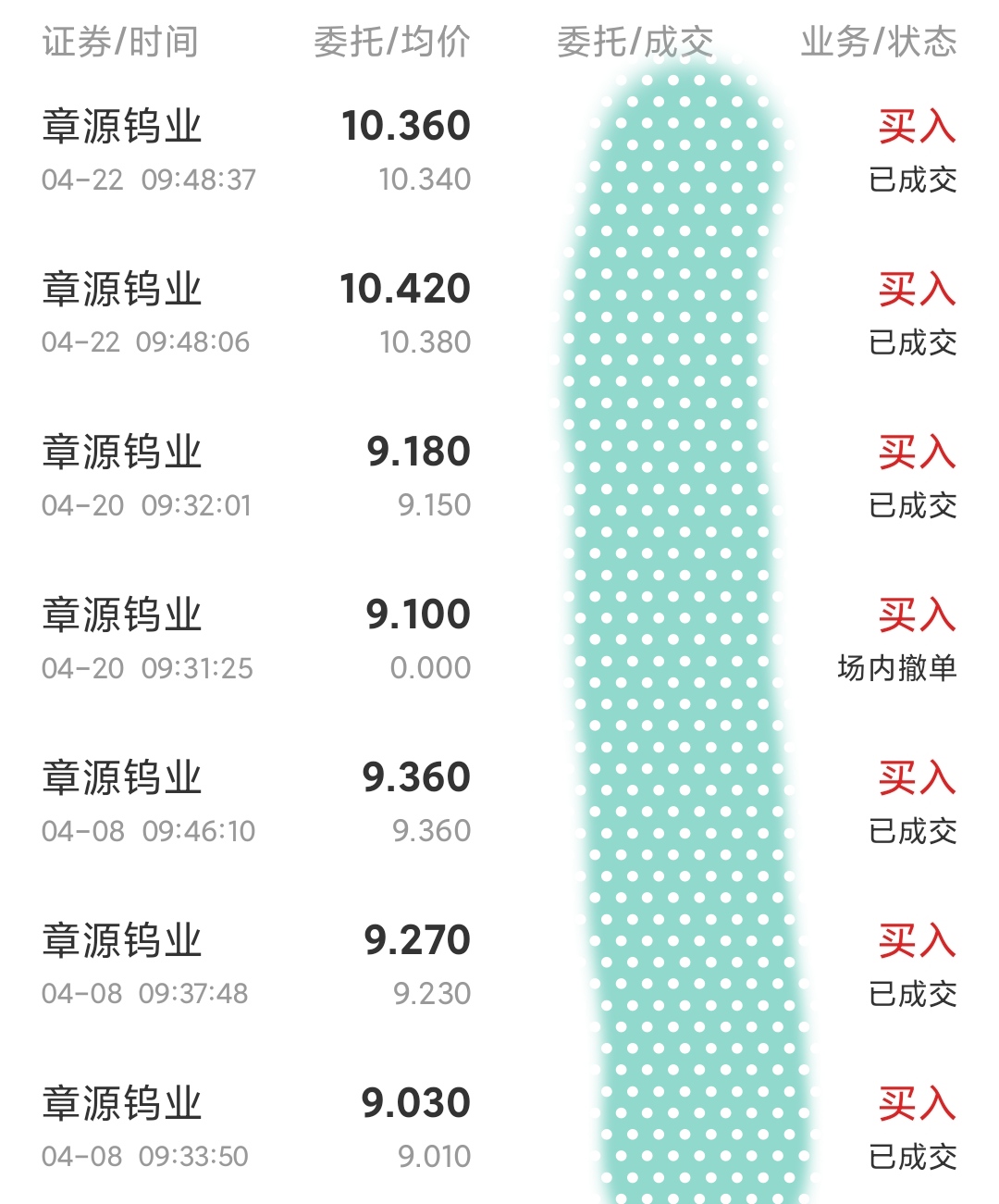Open the 04-08 09:33:50 order at 9.030

pos(499,1129)
